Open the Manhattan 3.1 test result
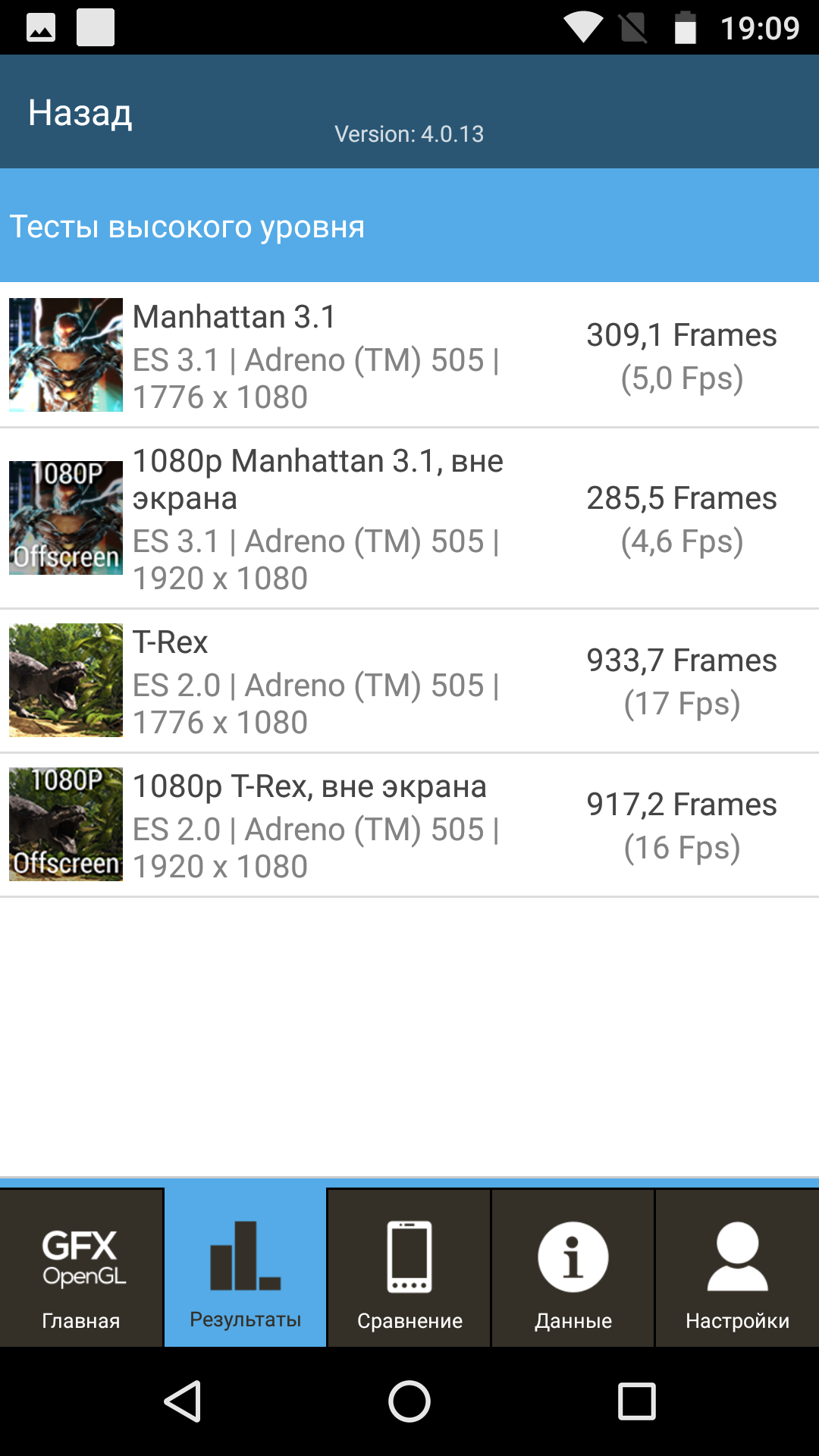 [409, 356]
